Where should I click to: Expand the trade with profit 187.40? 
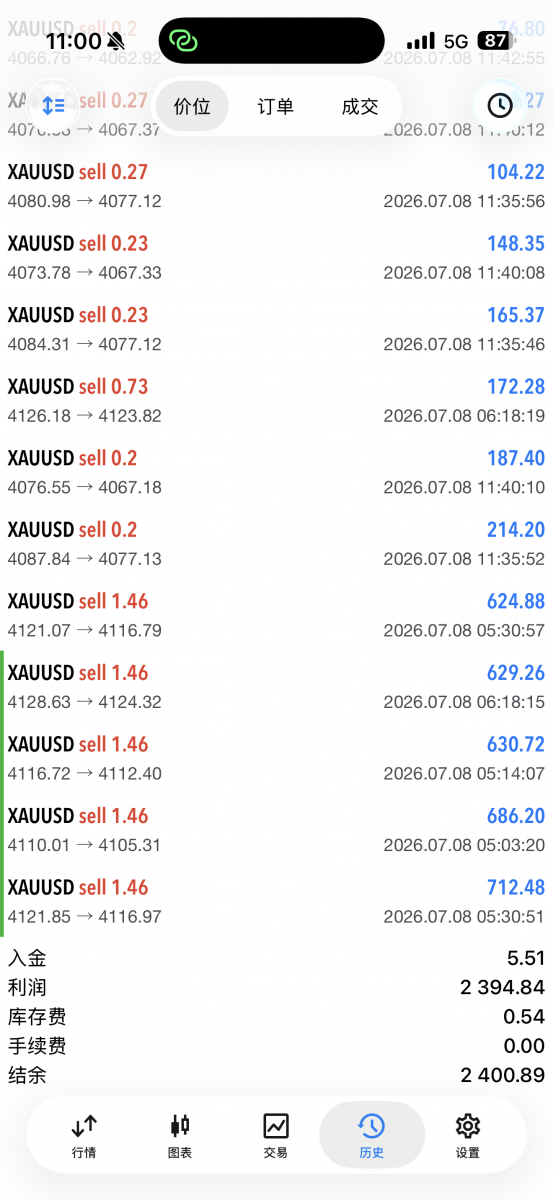point(276,472)
